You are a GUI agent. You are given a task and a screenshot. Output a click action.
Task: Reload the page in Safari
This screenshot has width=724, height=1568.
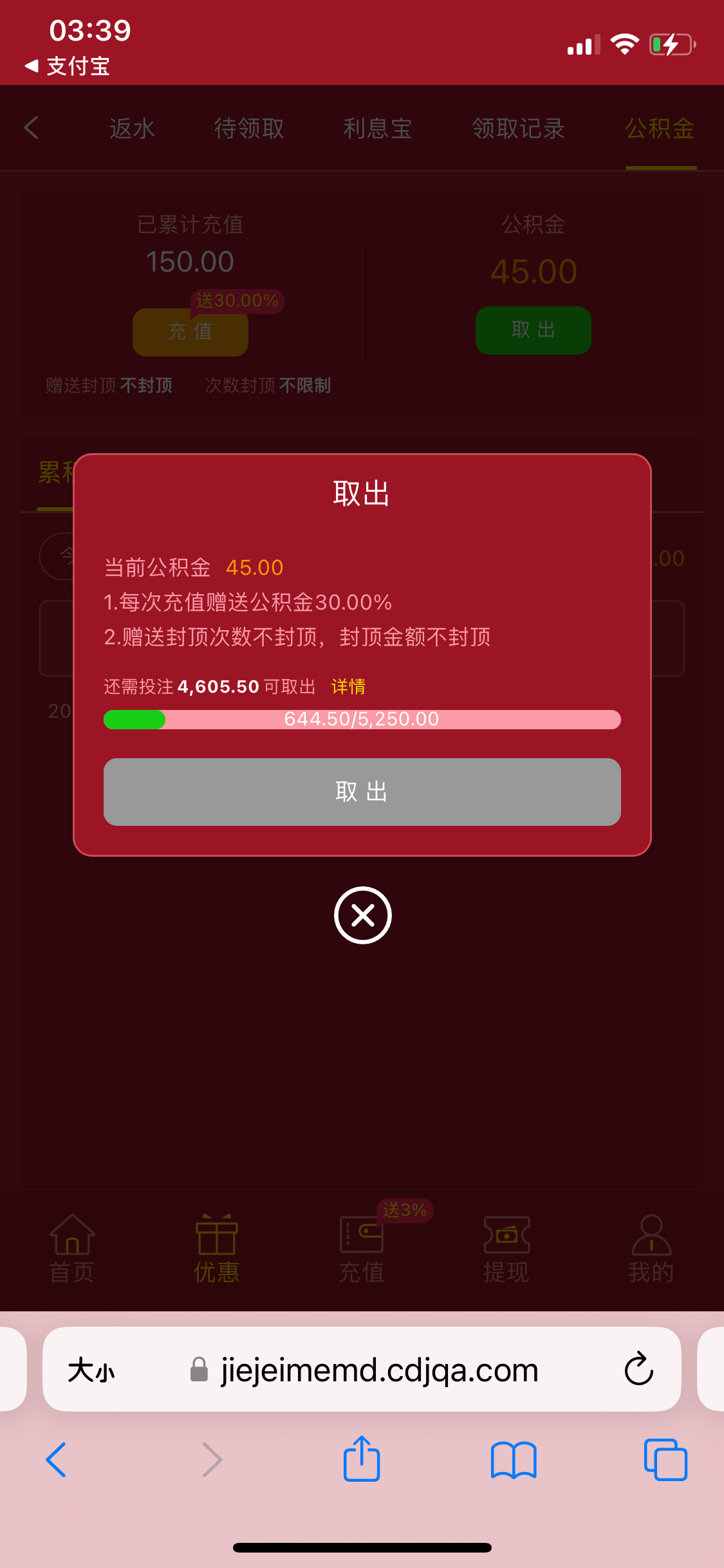click(638, 1369)
